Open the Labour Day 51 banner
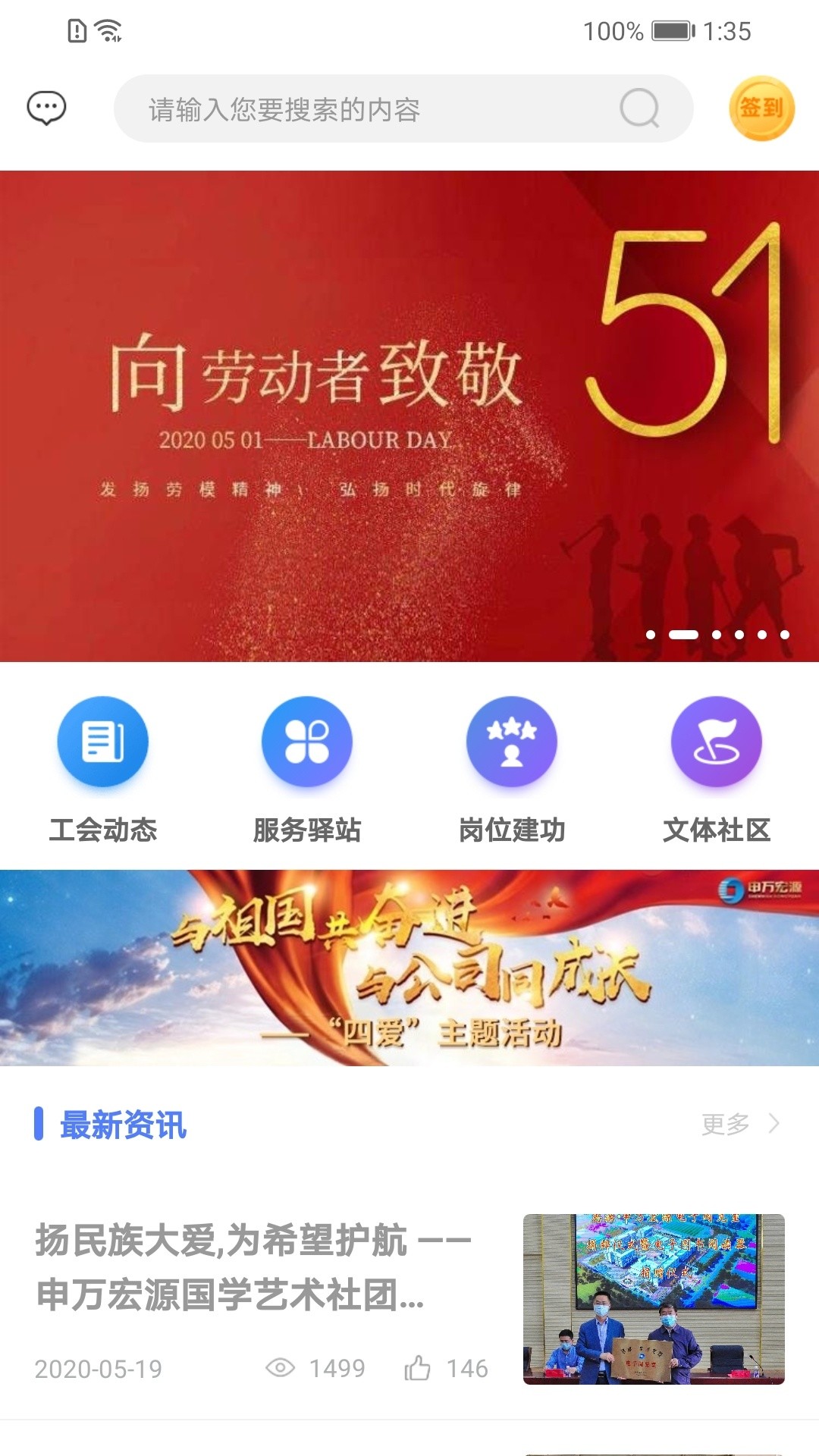Image resolution: width=819 pixels, height=1456 pixels. 409,416
